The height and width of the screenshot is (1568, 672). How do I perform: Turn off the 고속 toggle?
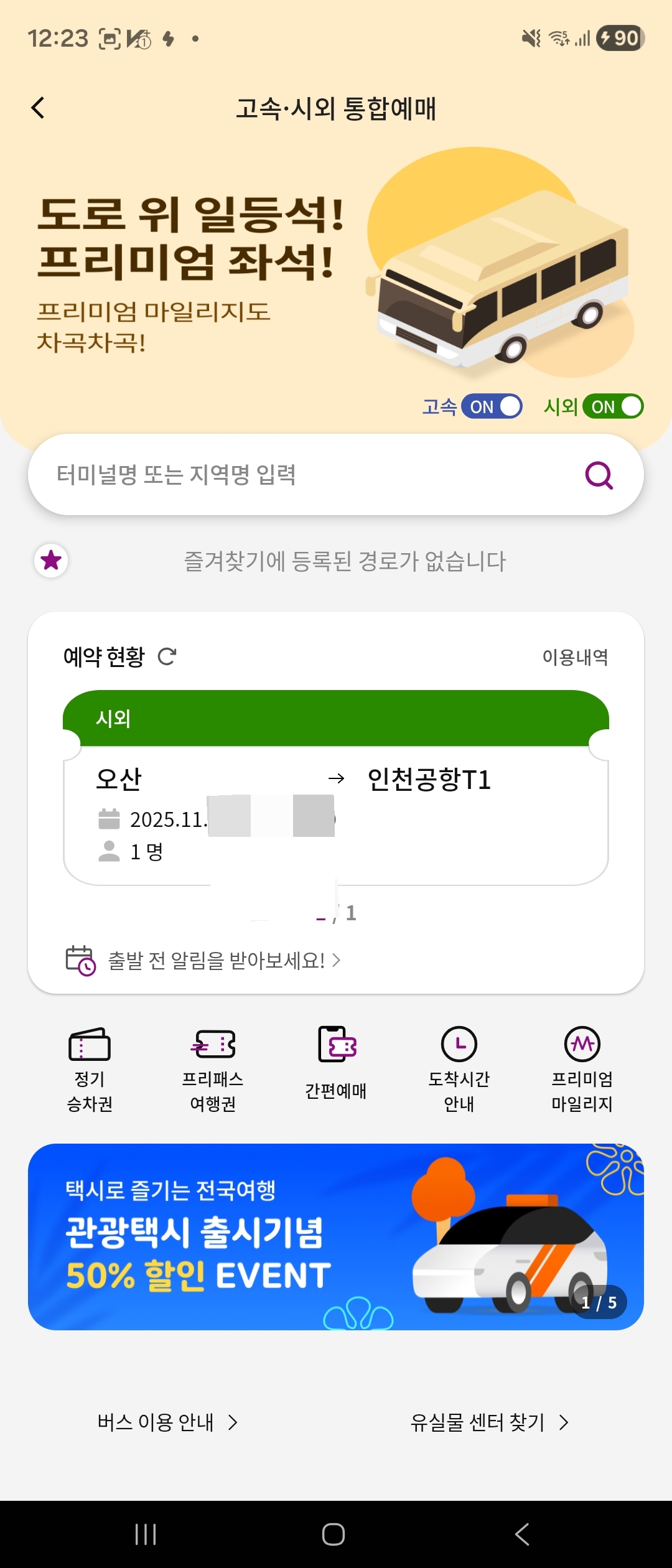(490, 406)
